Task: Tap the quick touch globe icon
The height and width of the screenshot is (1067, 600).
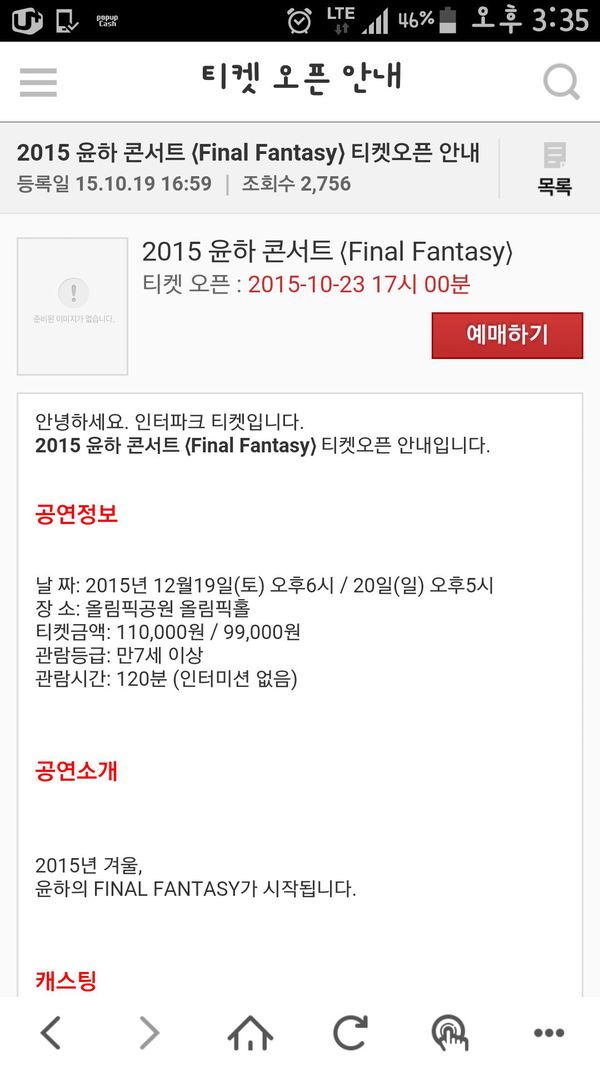Action: point(449,1032)
